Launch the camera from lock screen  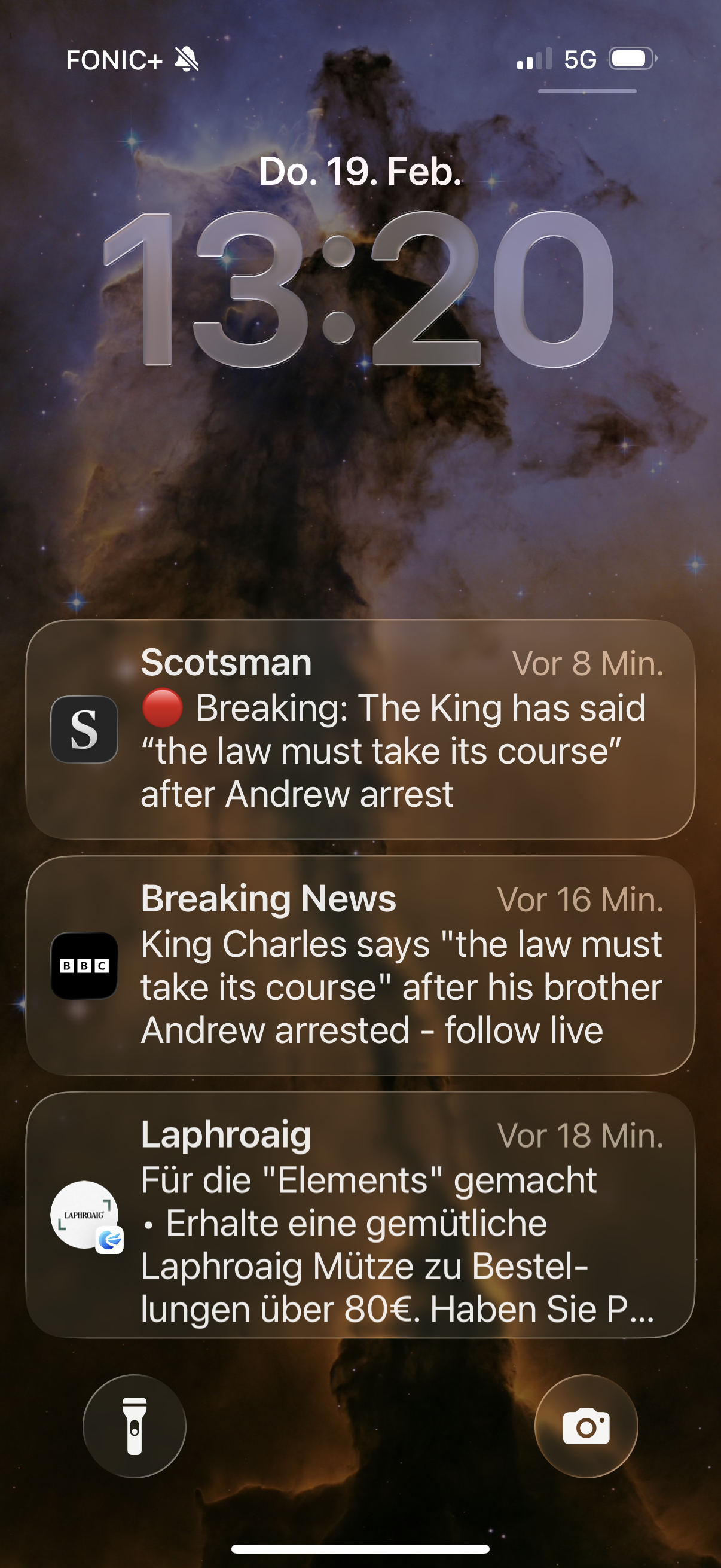586,1426
